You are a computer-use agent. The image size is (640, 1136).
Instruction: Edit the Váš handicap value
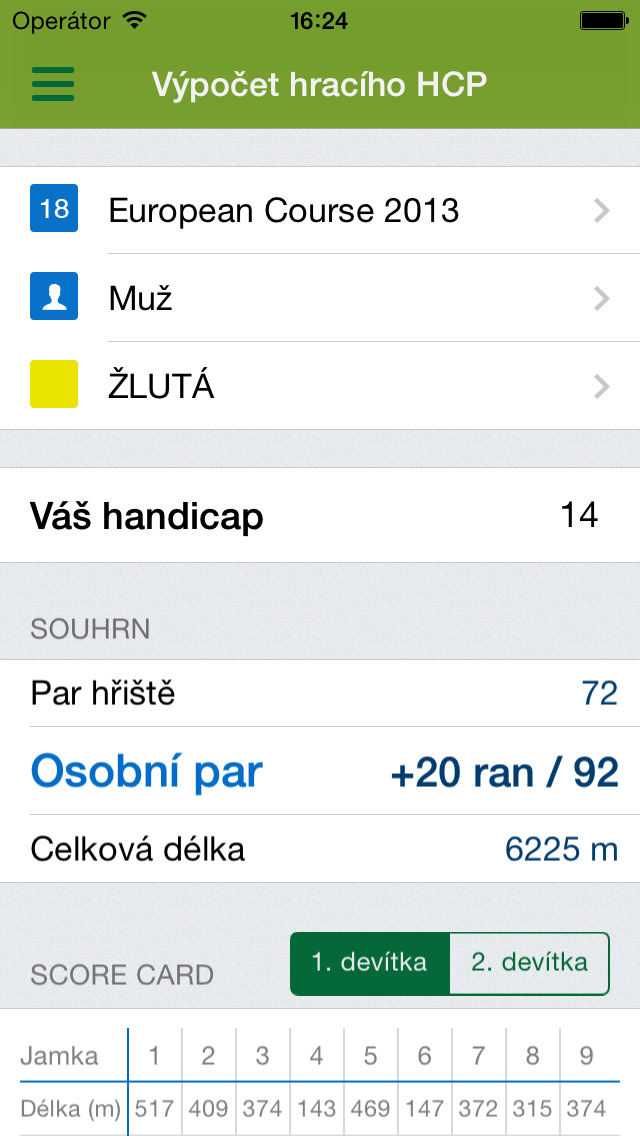pyautogui.click(x=320, y=515)
